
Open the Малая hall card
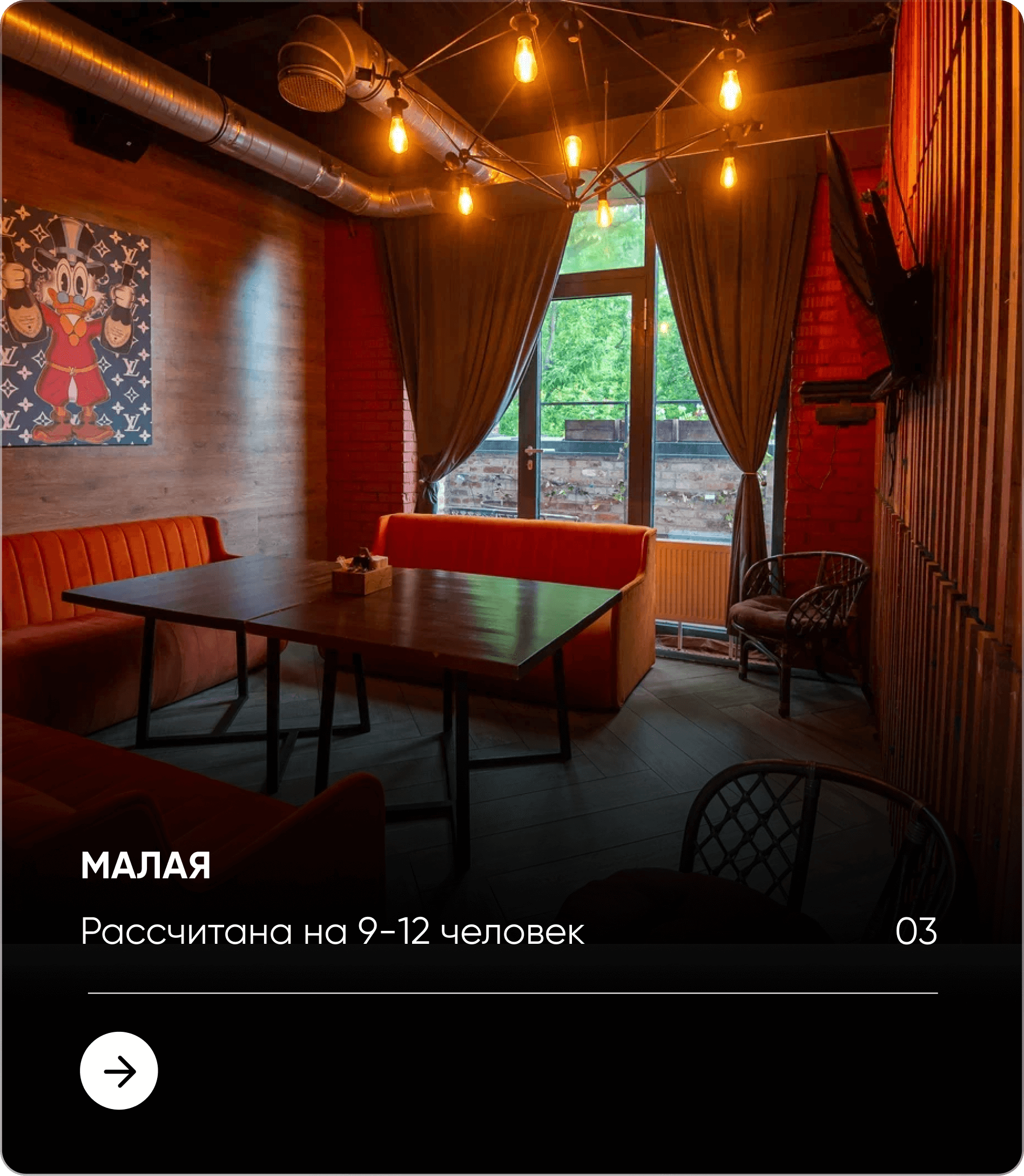point(146,866)
